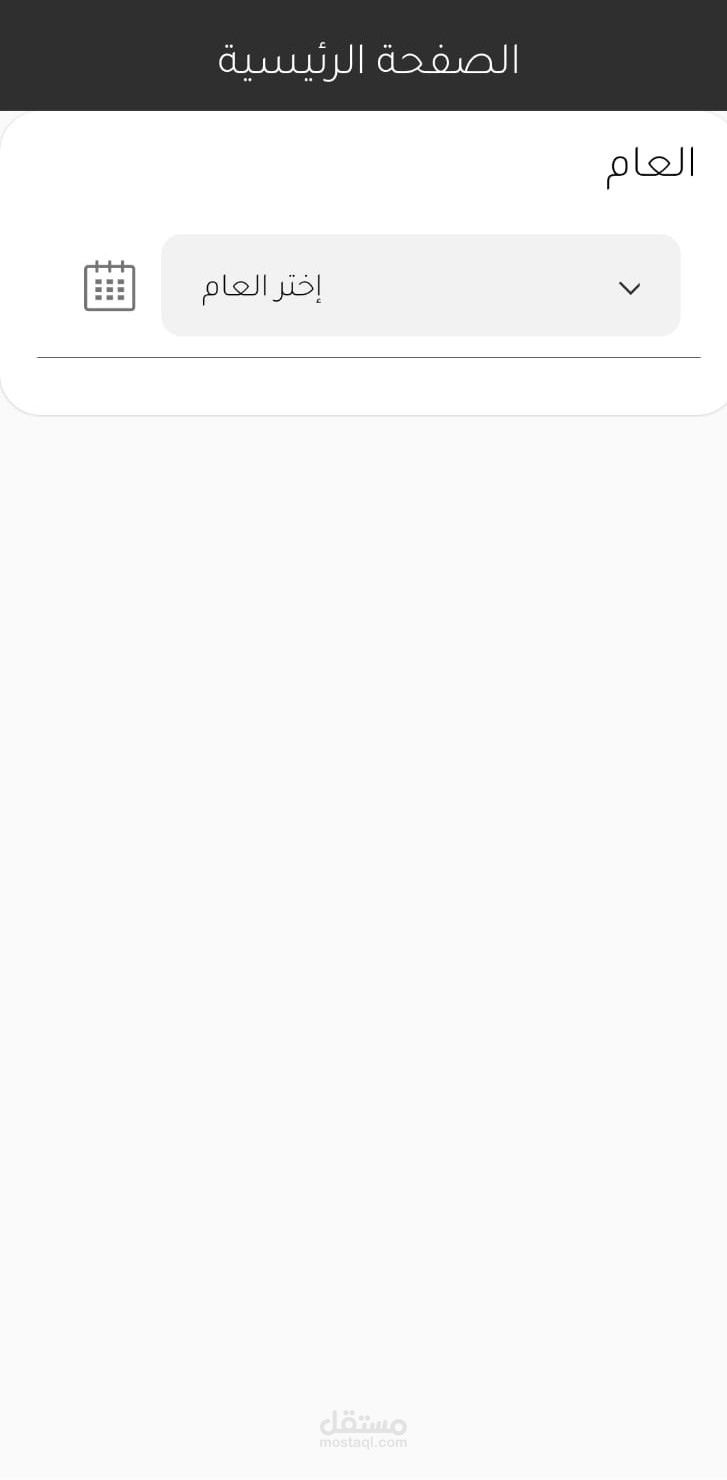Tap the calendar icon
727x1480 pixels.
click(x=109, y=286)
